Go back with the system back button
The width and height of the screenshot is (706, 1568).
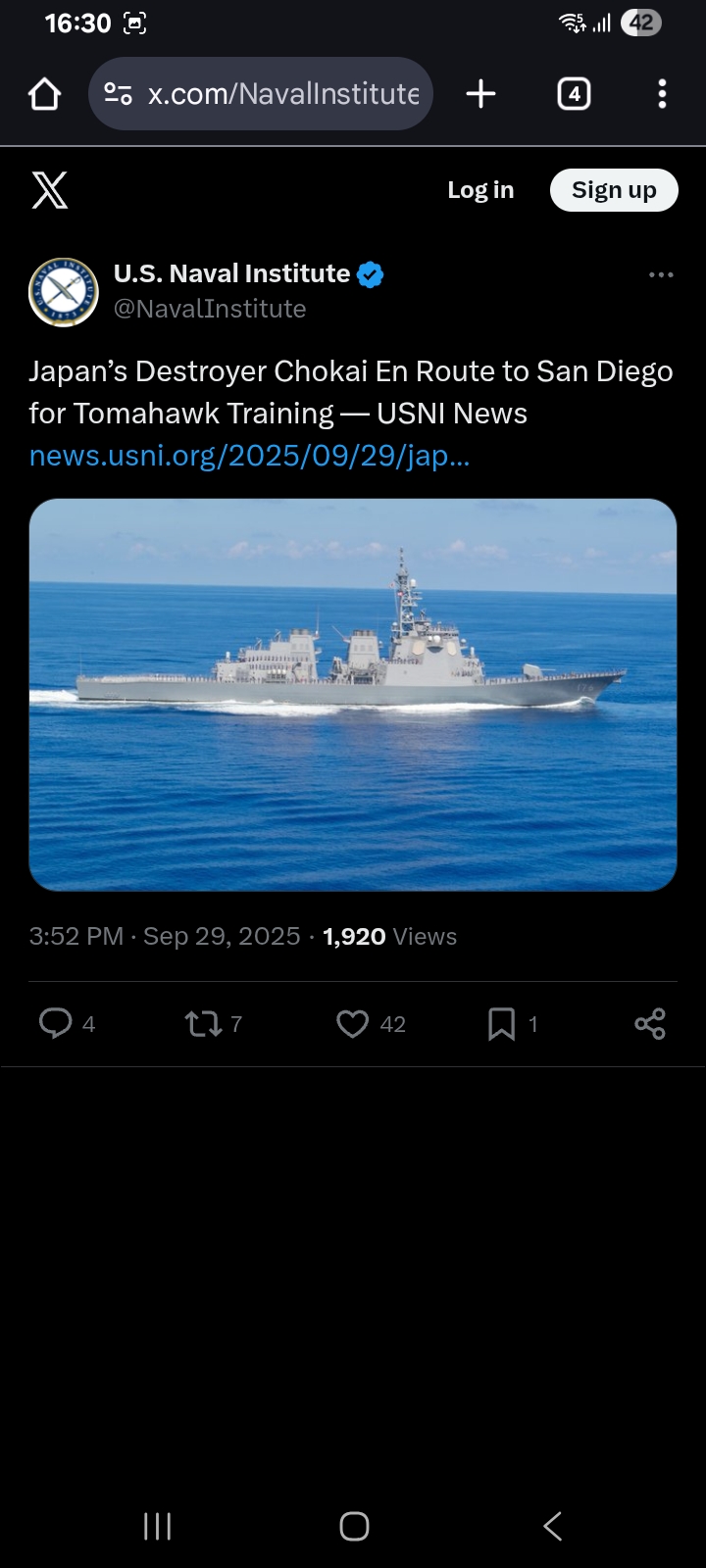click(x=552, y=1526)
